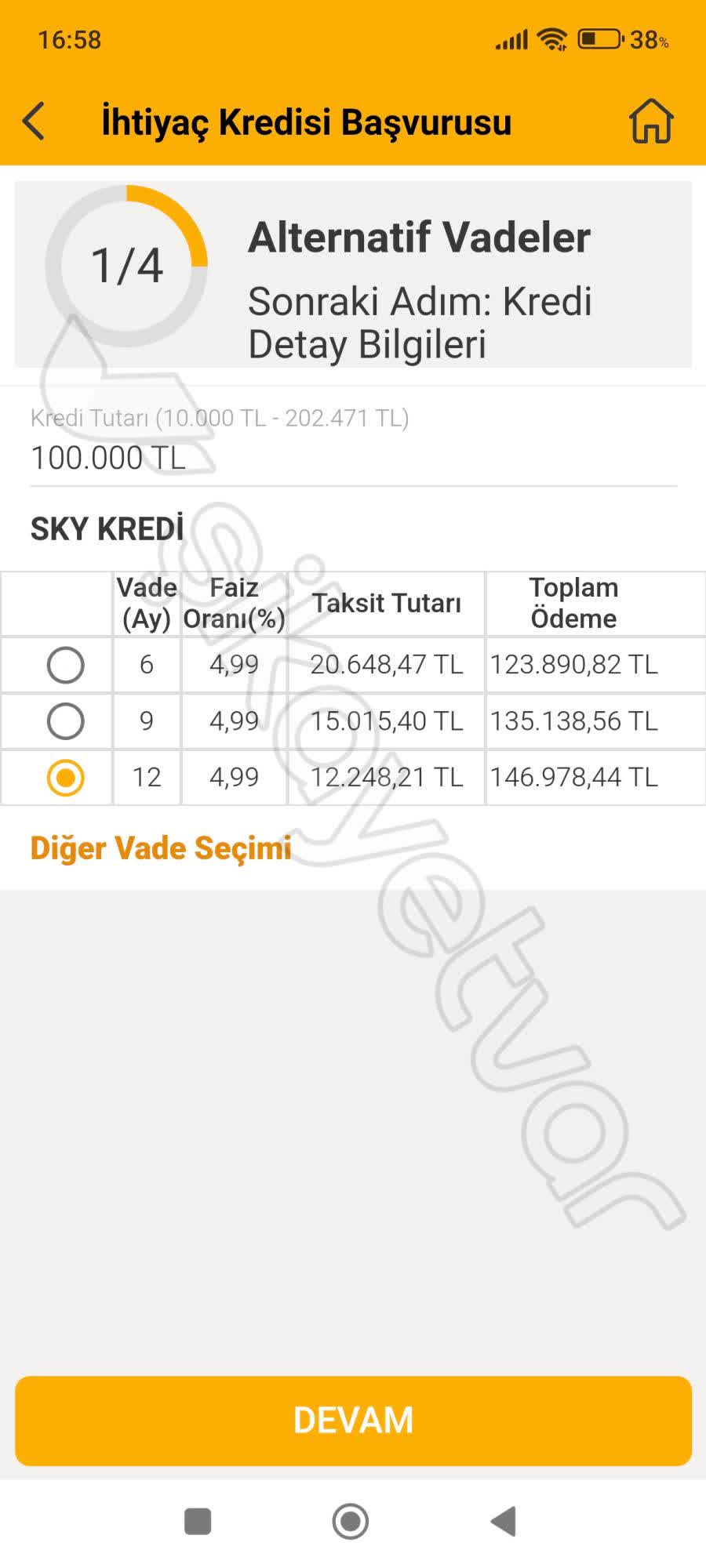
Task: Tap the Vade (Ay) column header
Action: [146, 602]
